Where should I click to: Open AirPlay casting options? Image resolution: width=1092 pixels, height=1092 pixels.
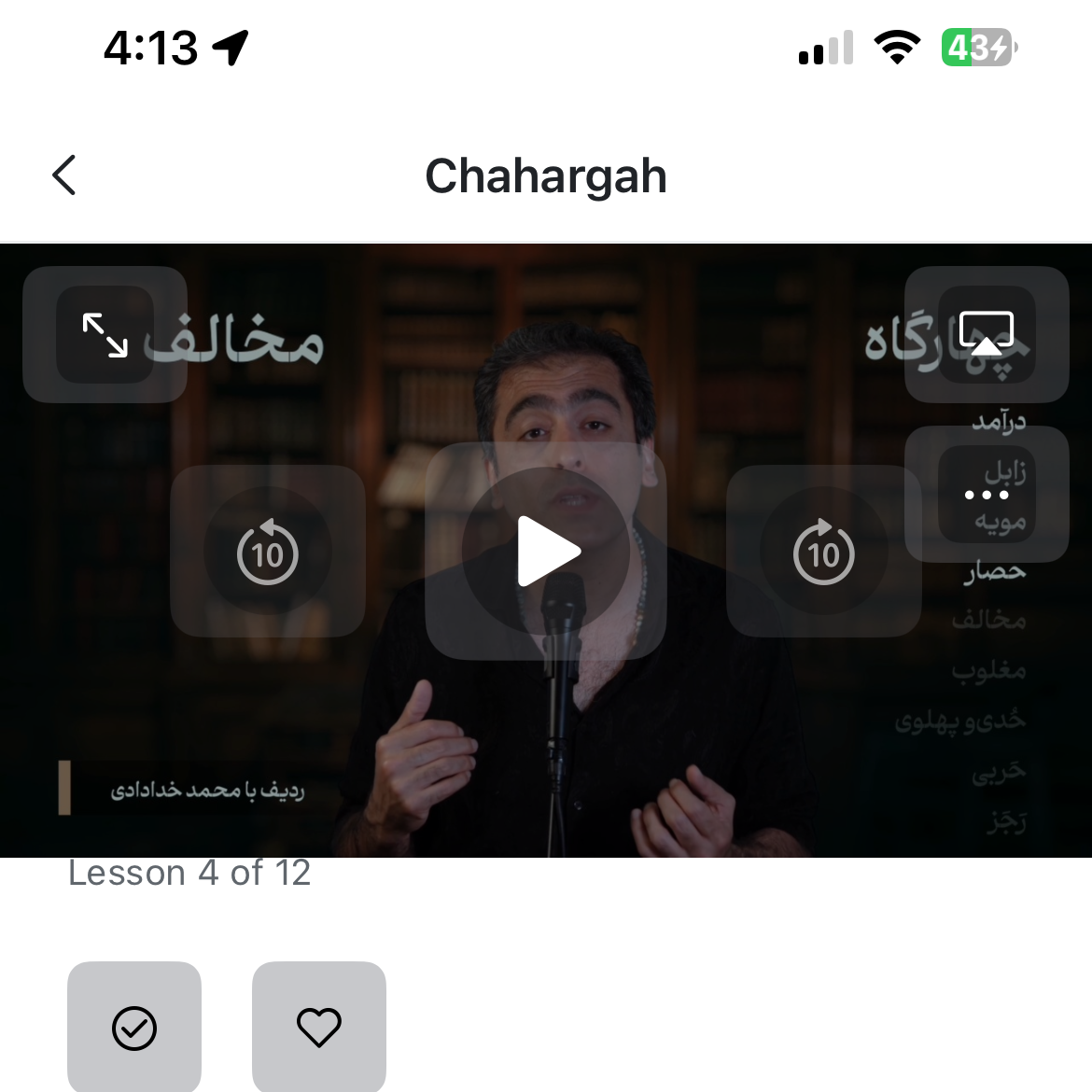(x=986, y=335)
